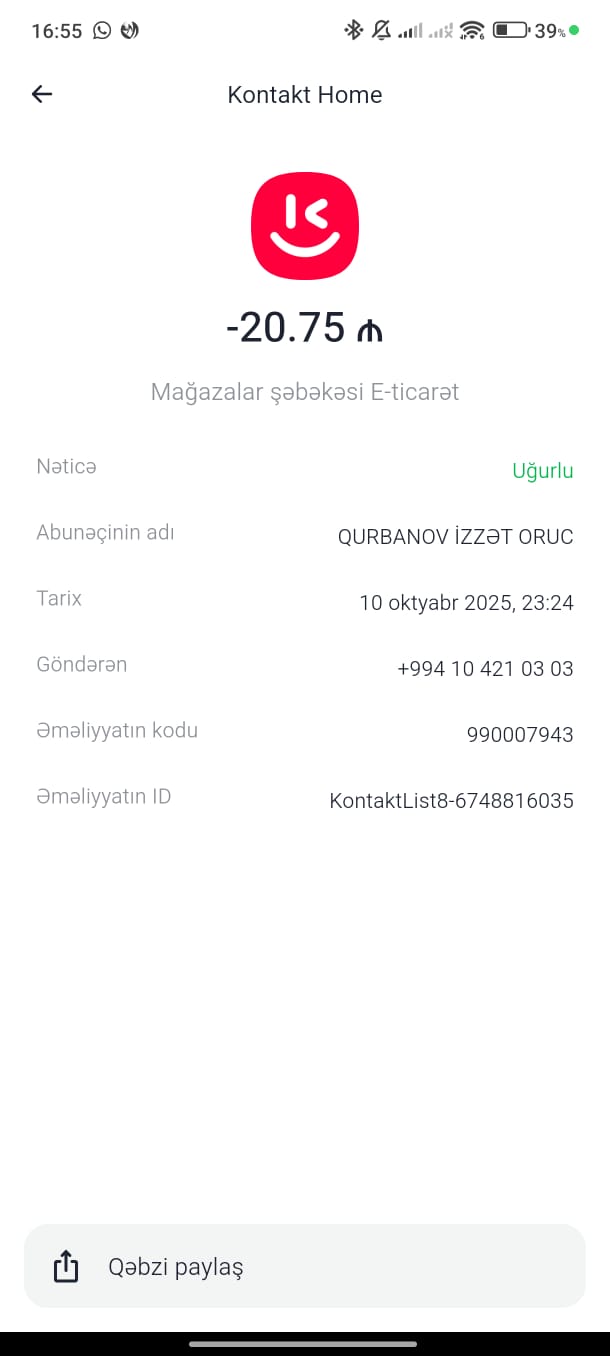Share the receipt via Qəbzi paylaş
Screen dimensions: 610x1356
pos(304,1266)
